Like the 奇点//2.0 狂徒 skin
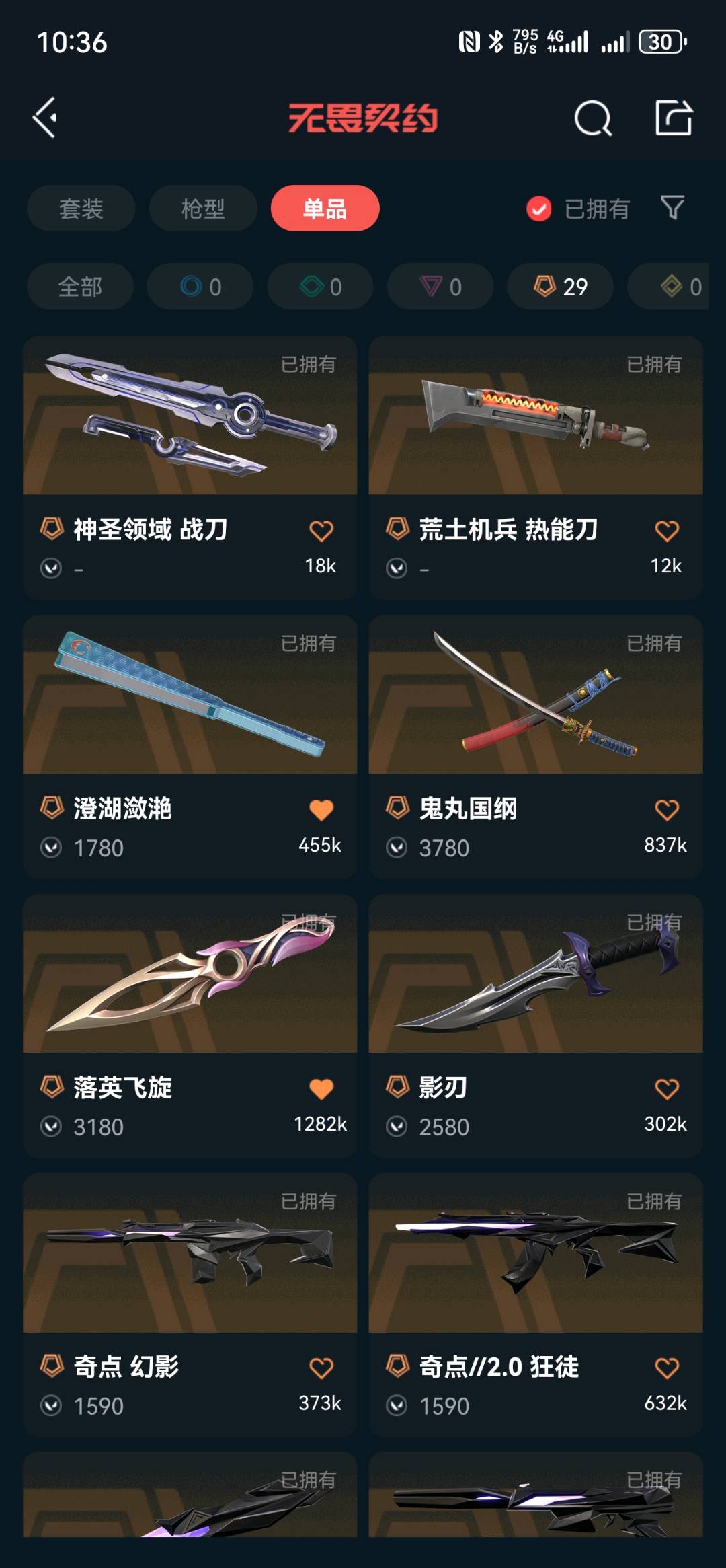The width and height of the screenshot is (726, 1568). click(667, 1368)
